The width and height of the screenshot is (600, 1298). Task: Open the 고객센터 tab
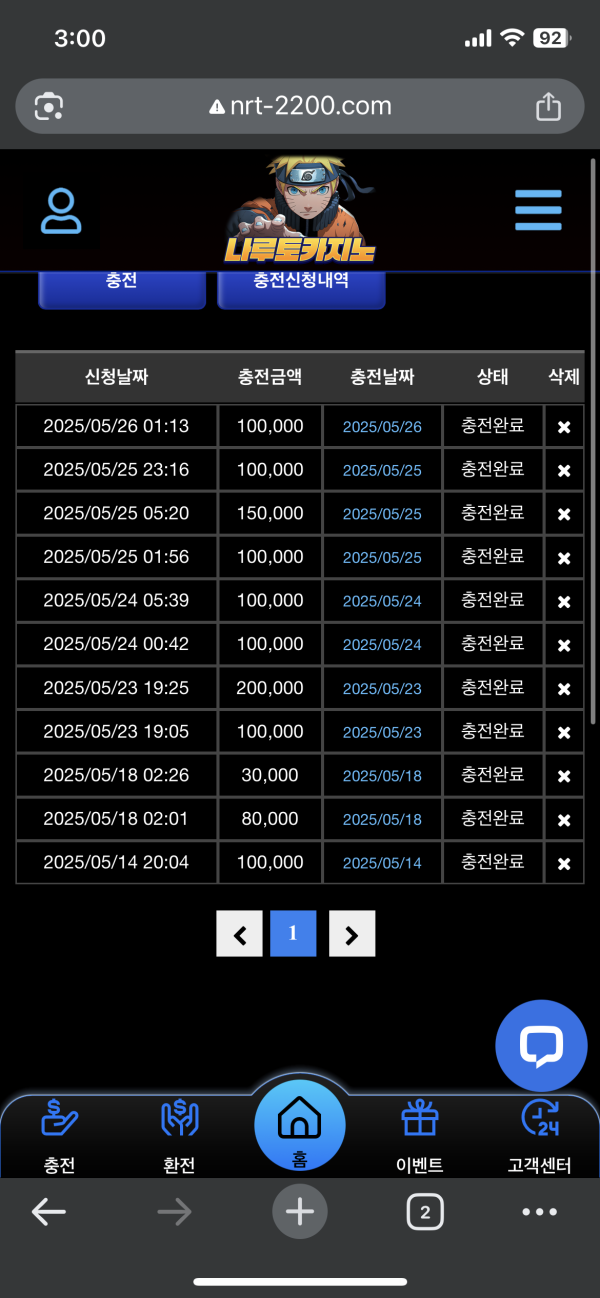(x=540, y=1136)
